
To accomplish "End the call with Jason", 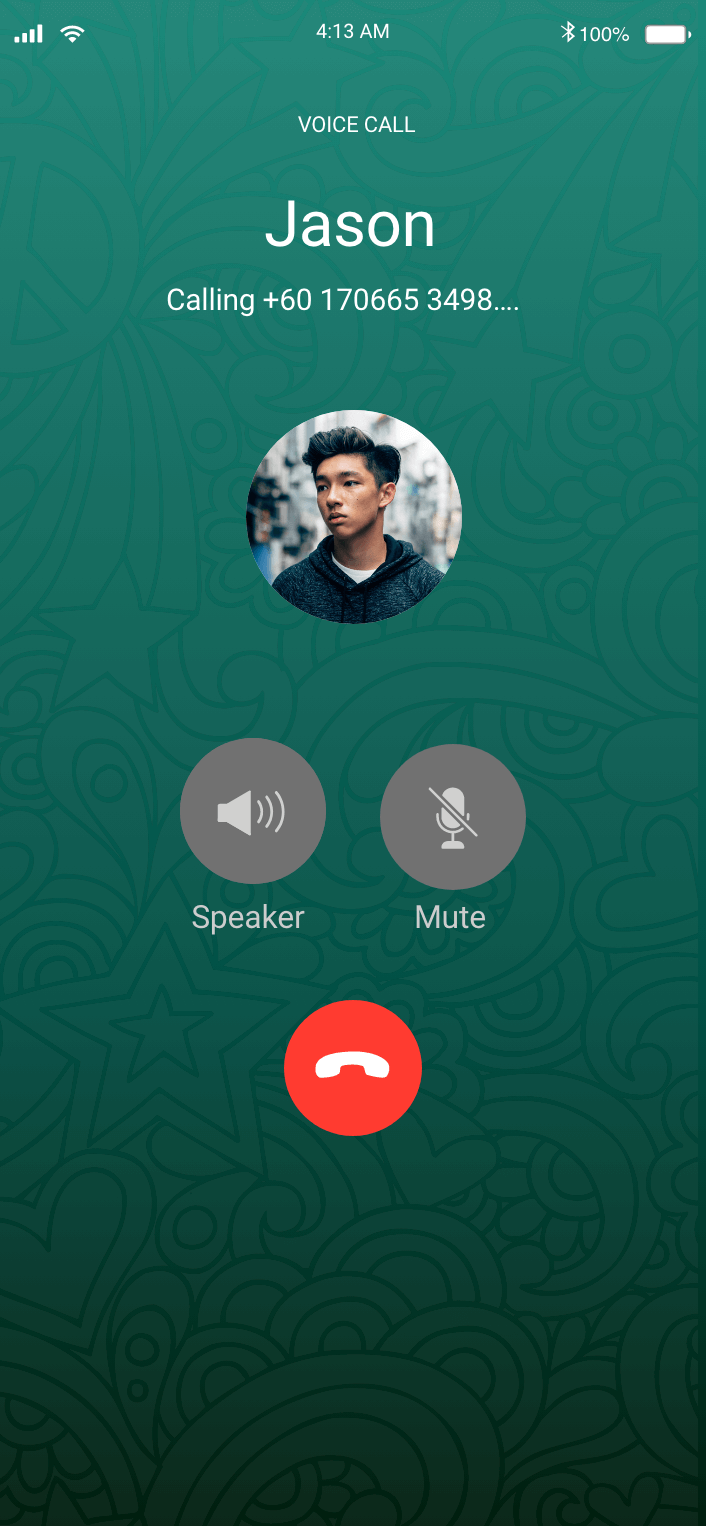I will (x=353, y=1068).
